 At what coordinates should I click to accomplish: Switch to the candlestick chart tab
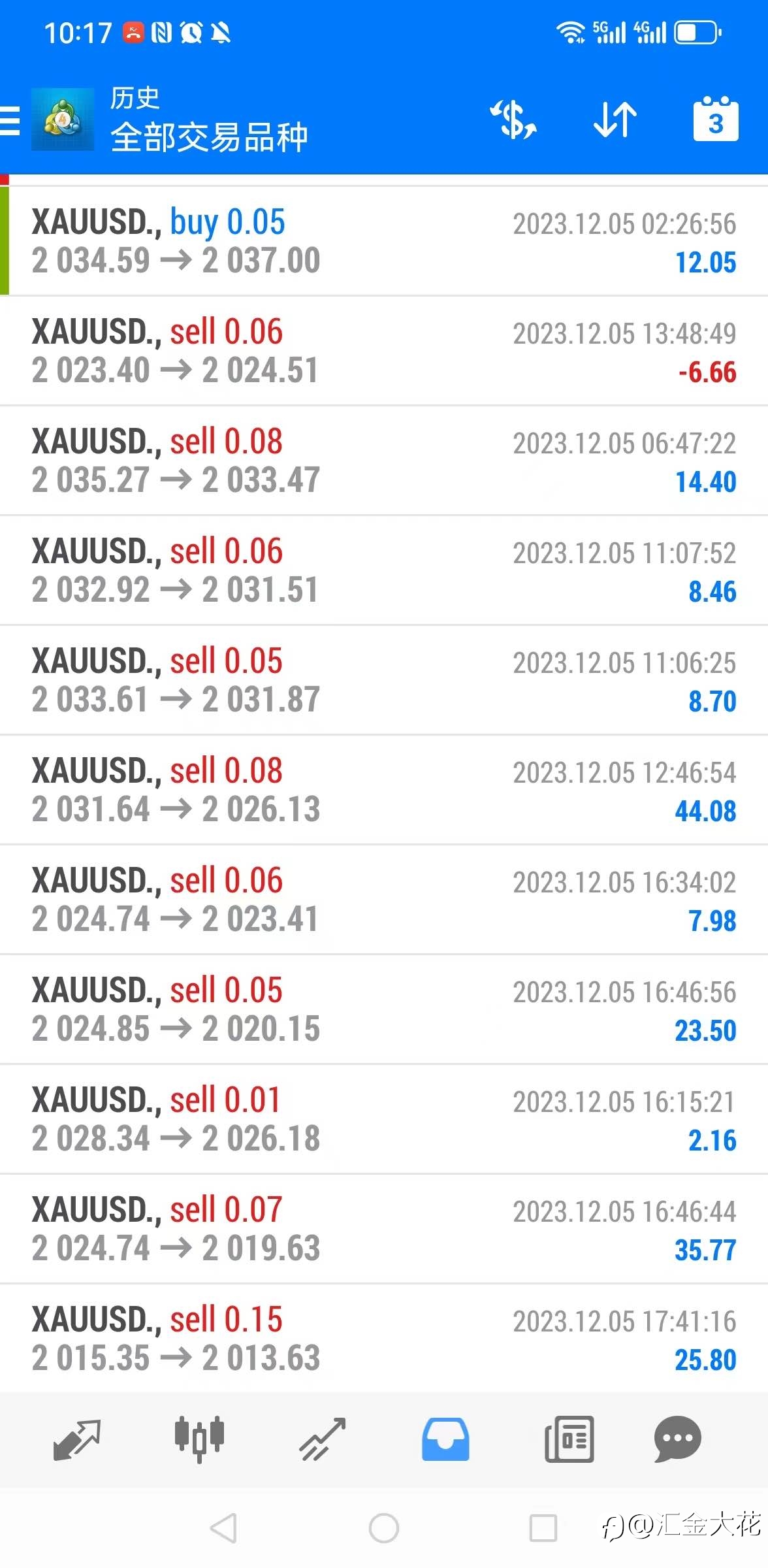[x=199, y=1439]
